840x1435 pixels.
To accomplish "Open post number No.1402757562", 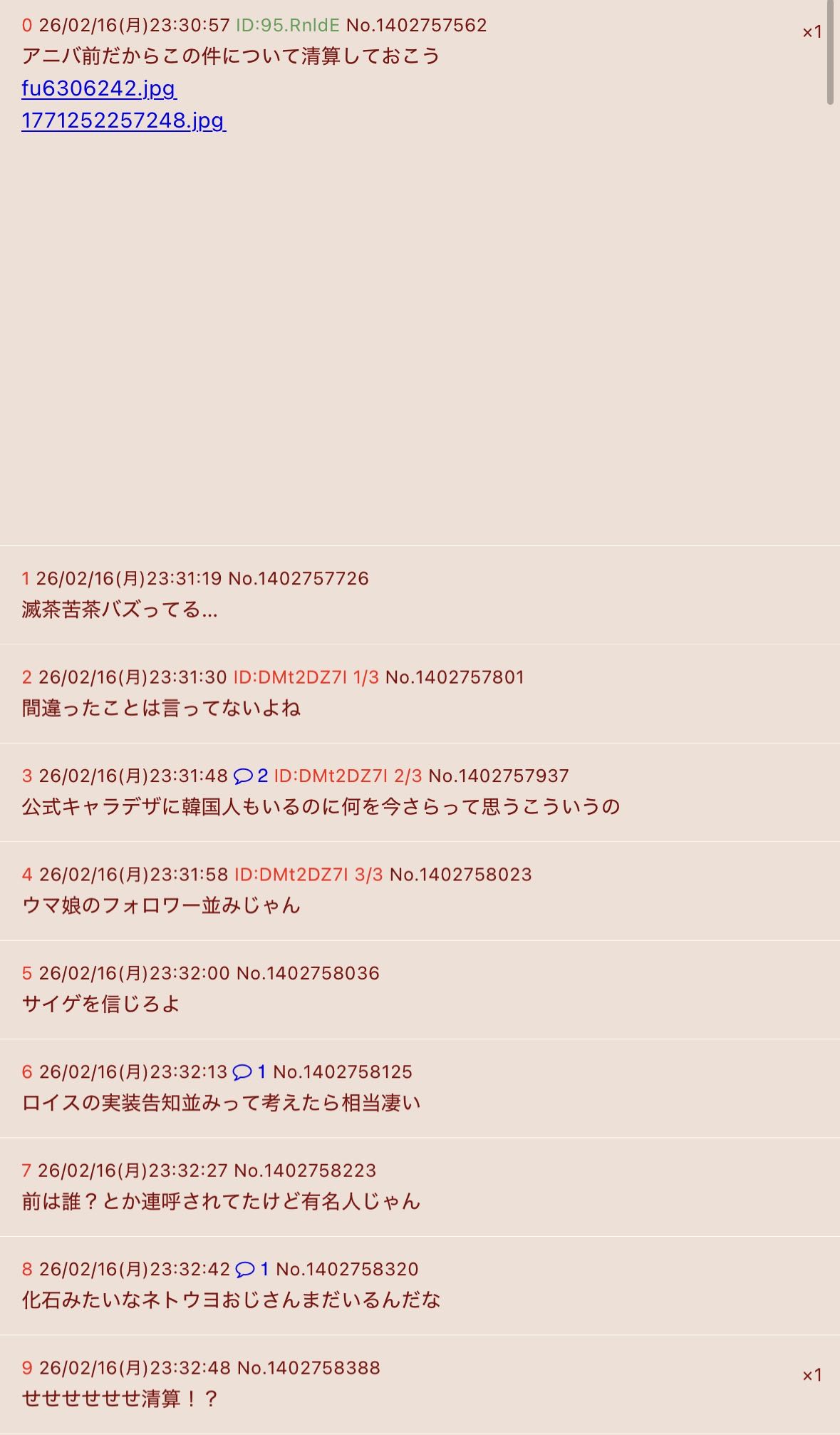I will pos(416,26).
